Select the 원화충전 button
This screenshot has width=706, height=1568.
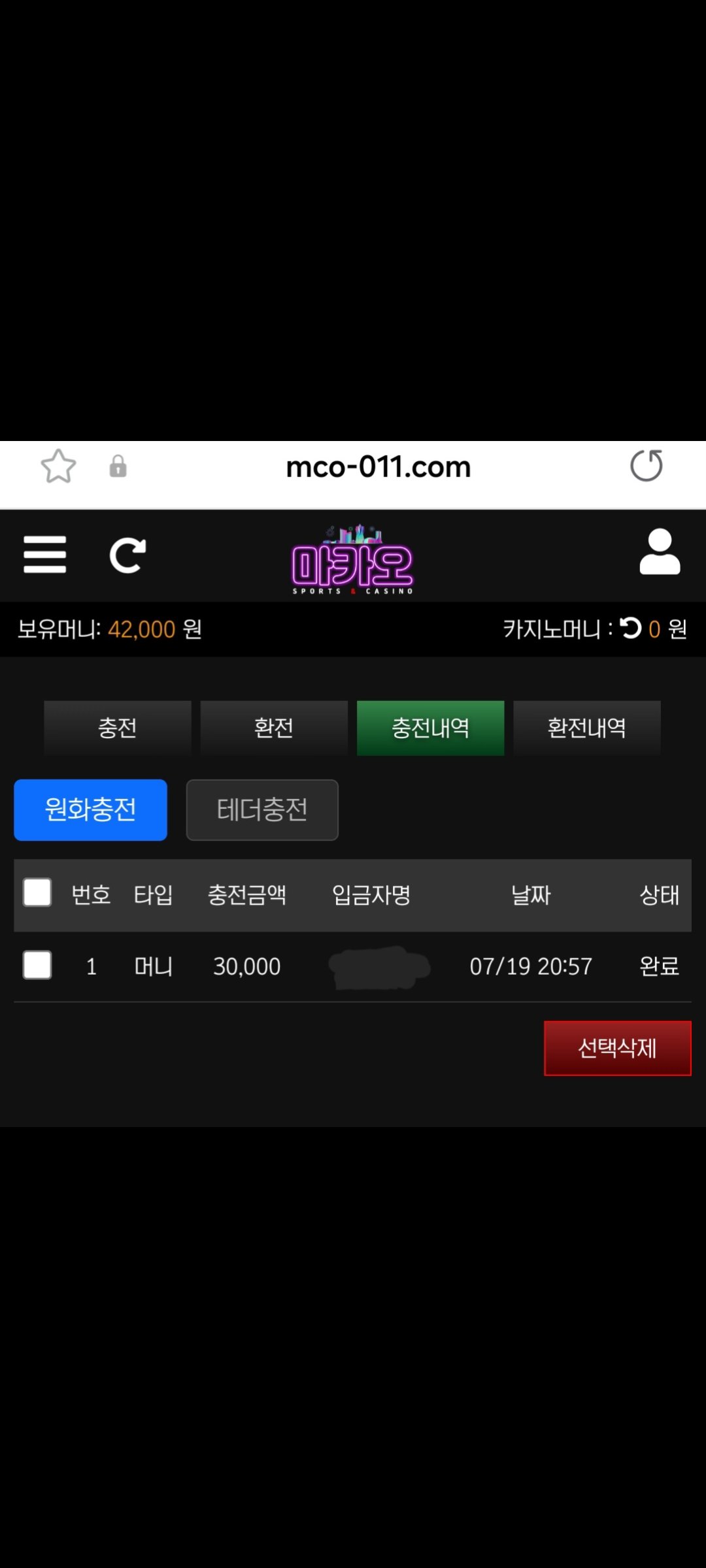[x=90, y=810]
